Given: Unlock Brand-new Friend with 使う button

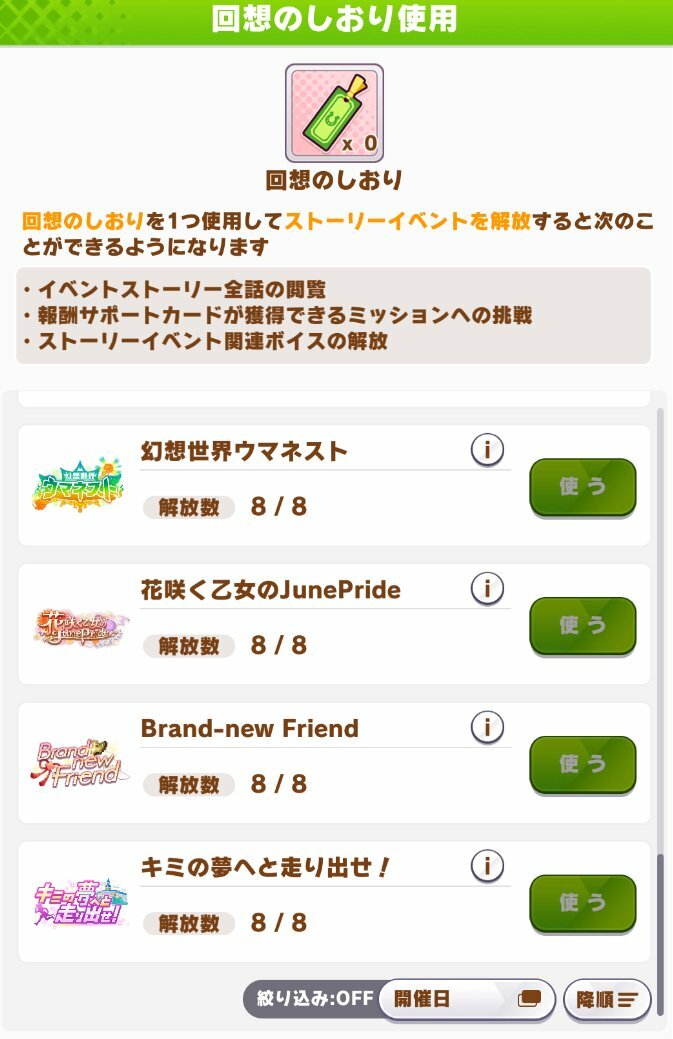Looking at the screenshot, I should click(x=582, y=764).
